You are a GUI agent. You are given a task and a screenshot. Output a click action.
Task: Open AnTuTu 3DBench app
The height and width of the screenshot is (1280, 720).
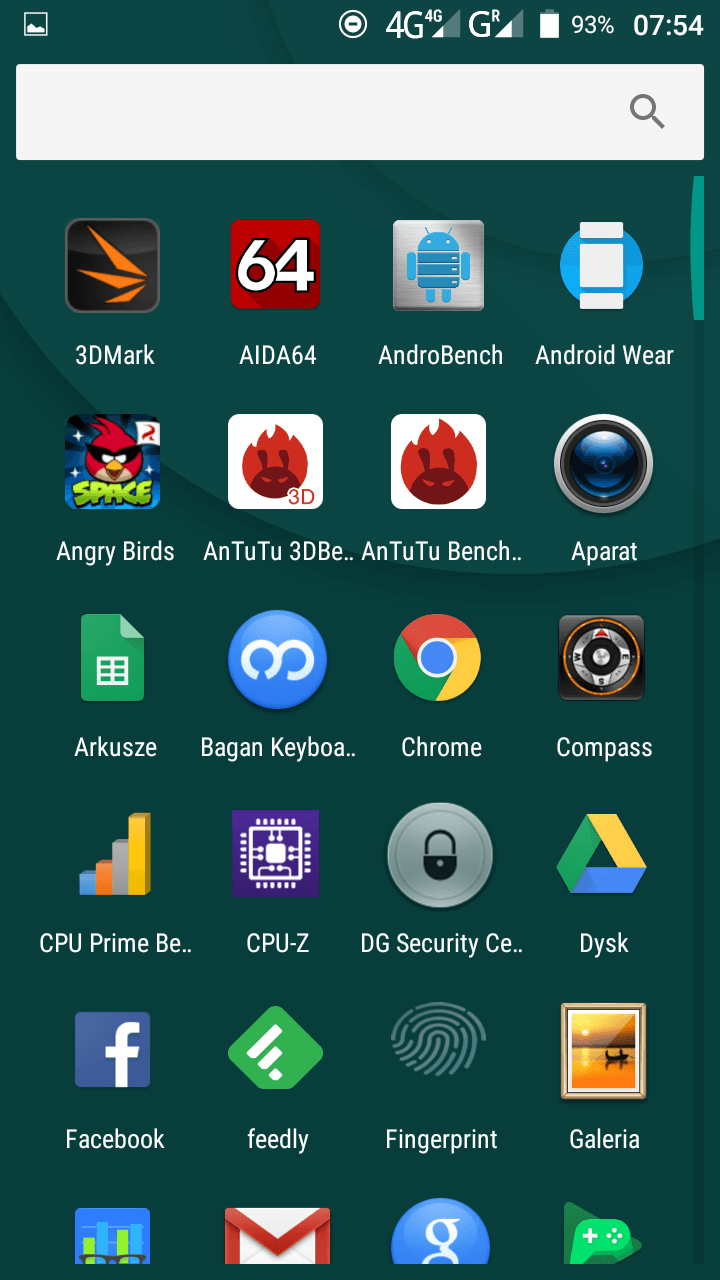pos(276,462)
